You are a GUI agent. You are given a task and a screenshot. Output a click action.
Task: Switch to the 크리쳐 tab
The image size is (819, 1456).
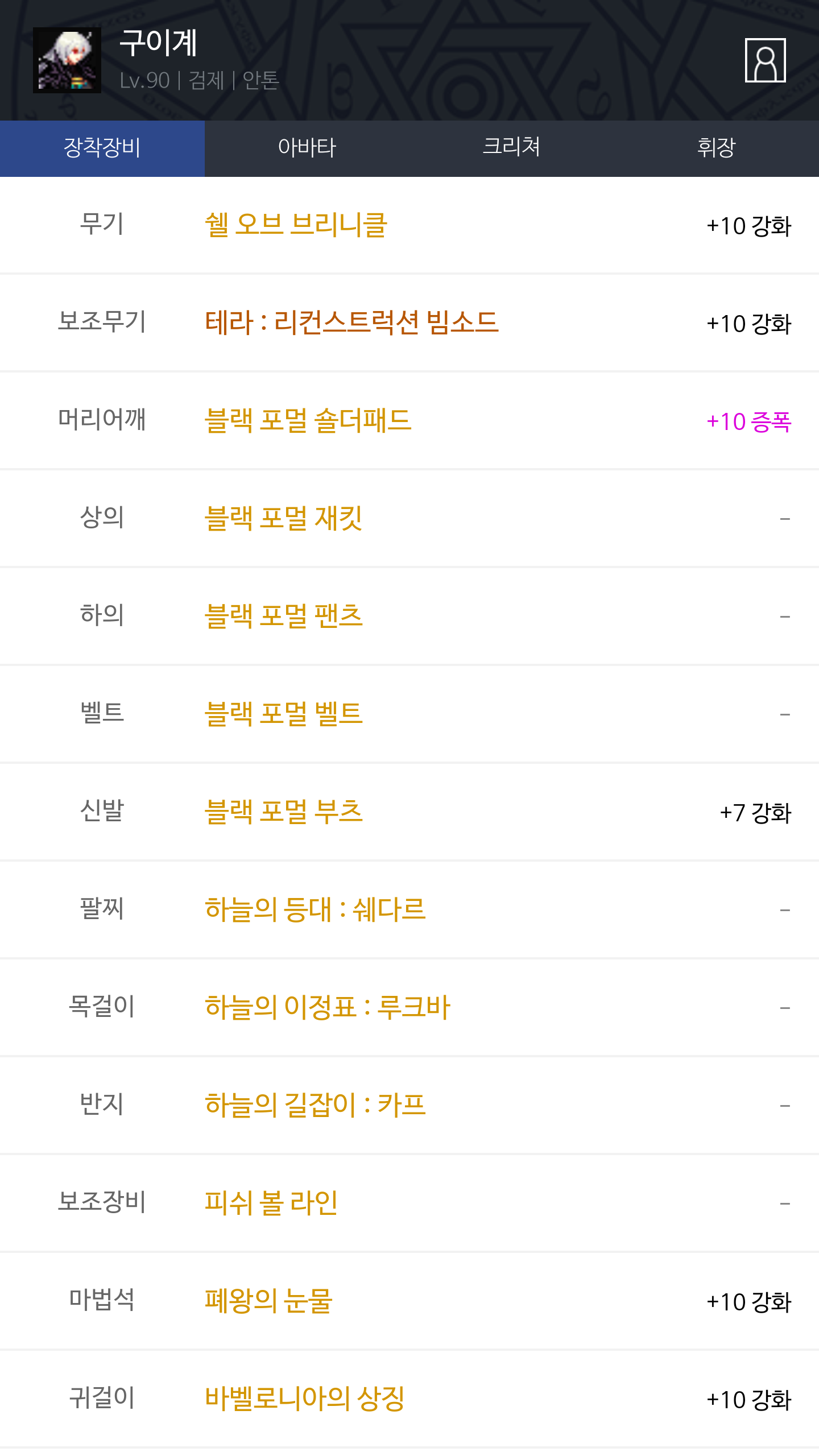tap(512, 148)
